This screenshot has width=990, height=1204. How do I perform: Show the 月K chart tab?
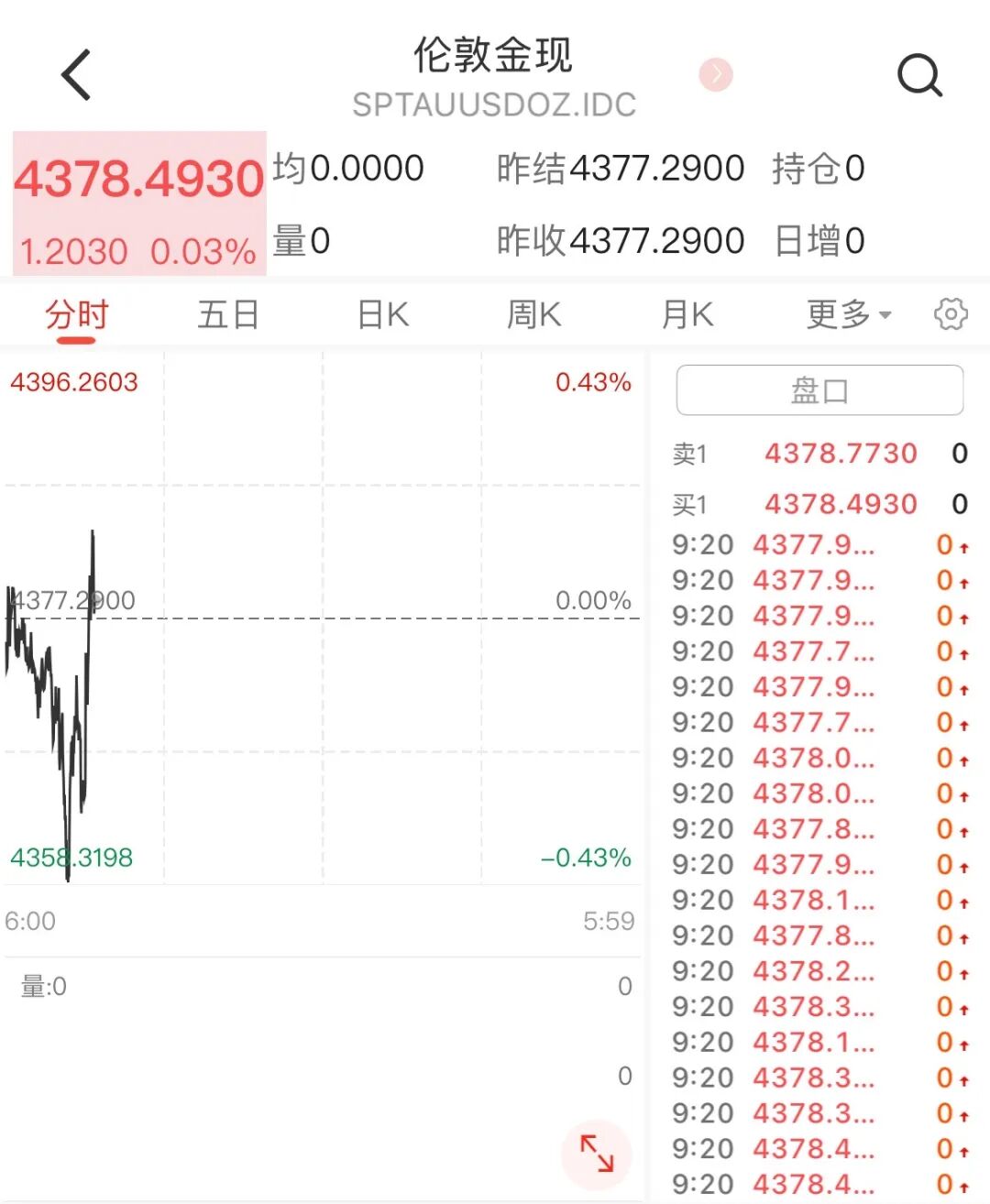pyautogui.click(x=687, y=314)
